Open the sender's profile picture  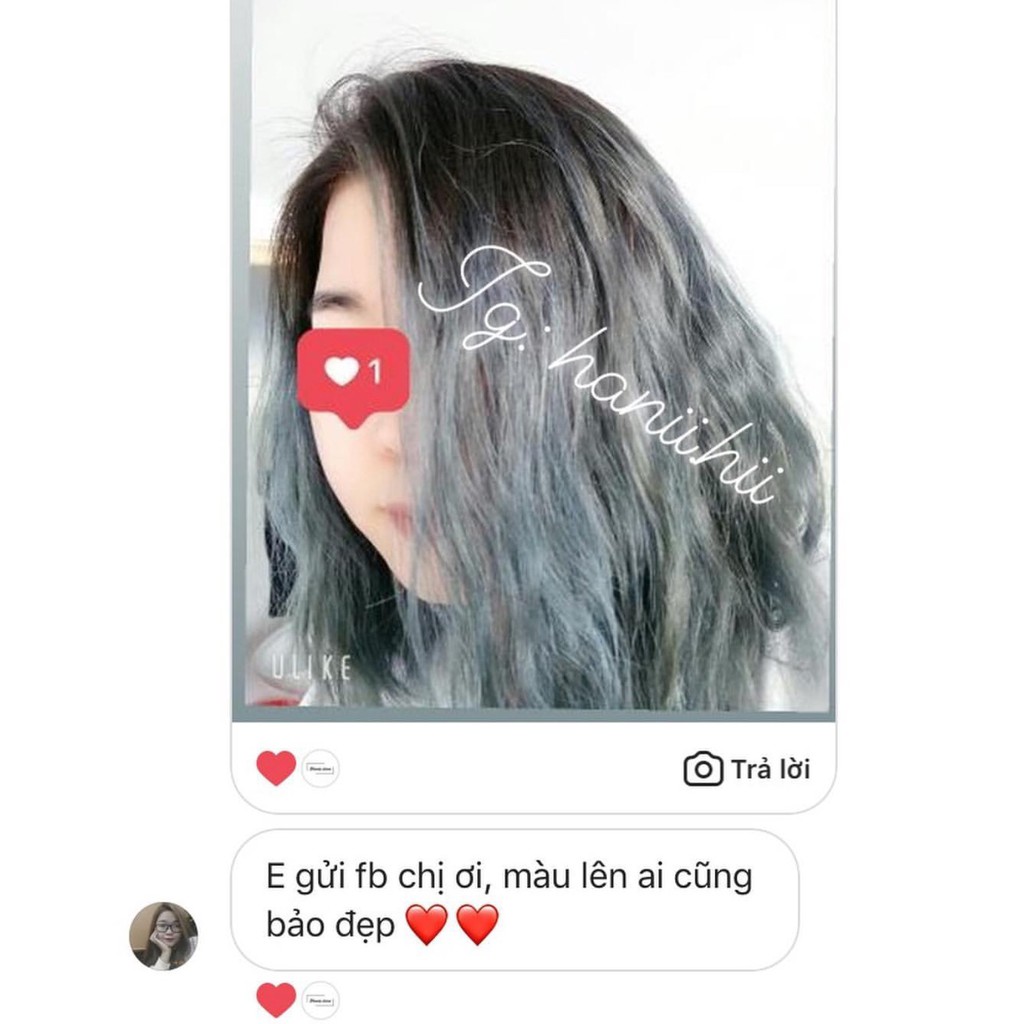click(x=163, y=936)
